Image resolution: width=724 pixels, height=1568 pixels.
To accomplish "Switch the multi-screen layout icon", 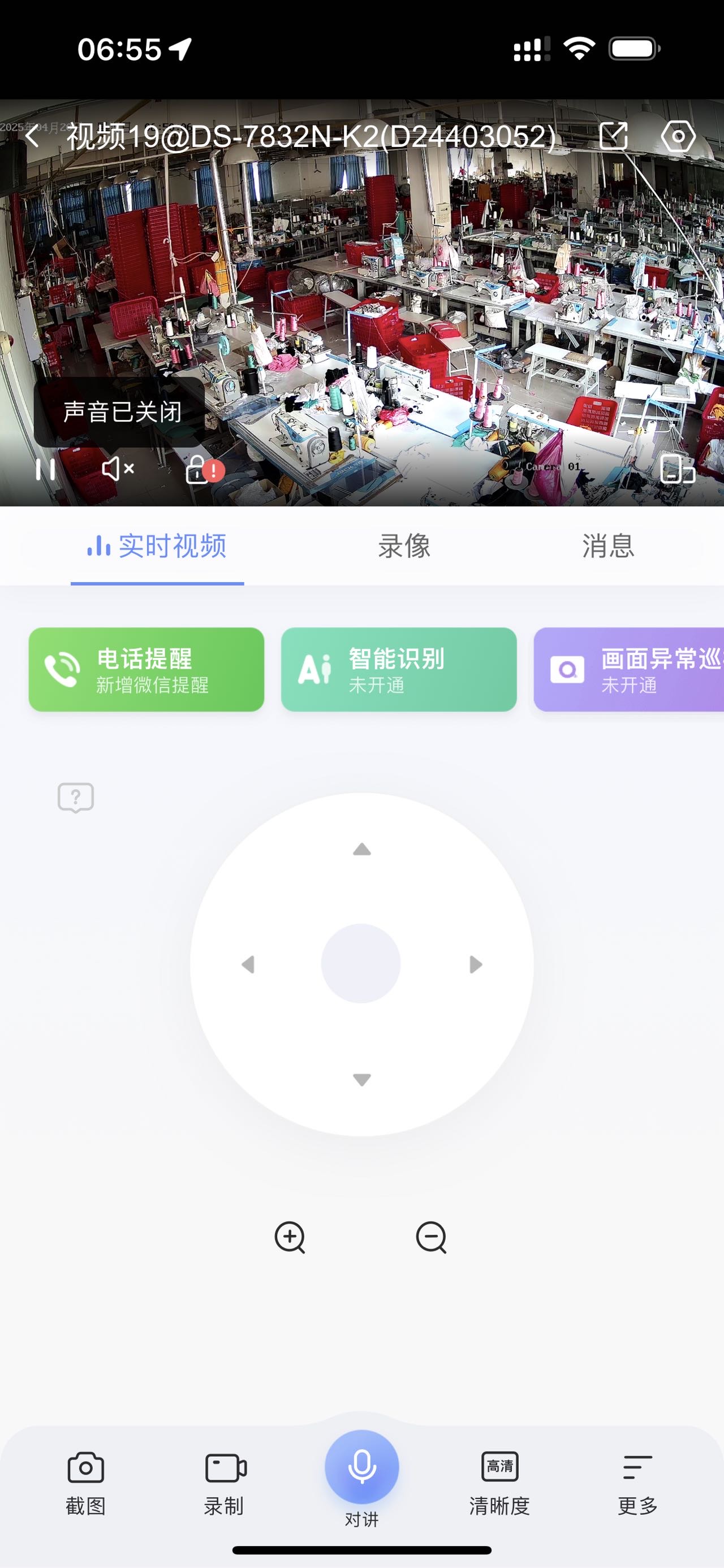I will [677, 469].
